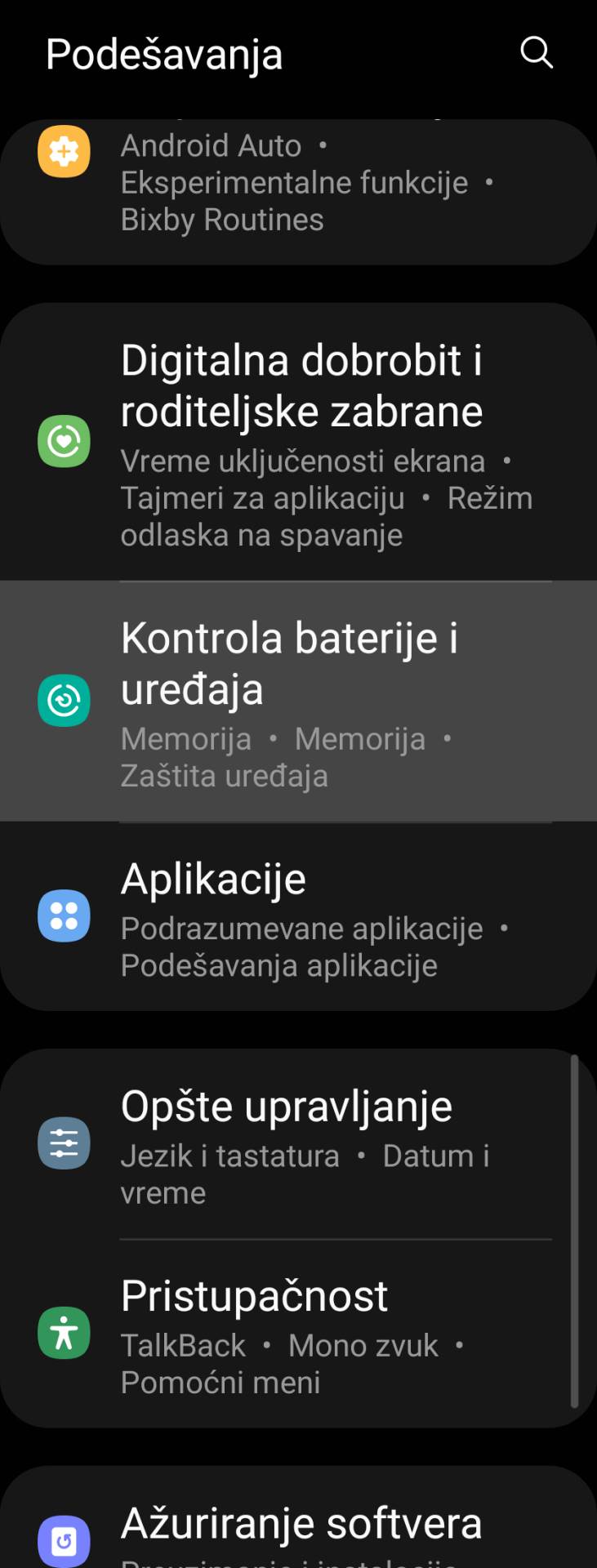This screenshot has height=1568, width=597.
Task: Tap the green Digitalna dobrobit icon
Action: coord(64,439)
